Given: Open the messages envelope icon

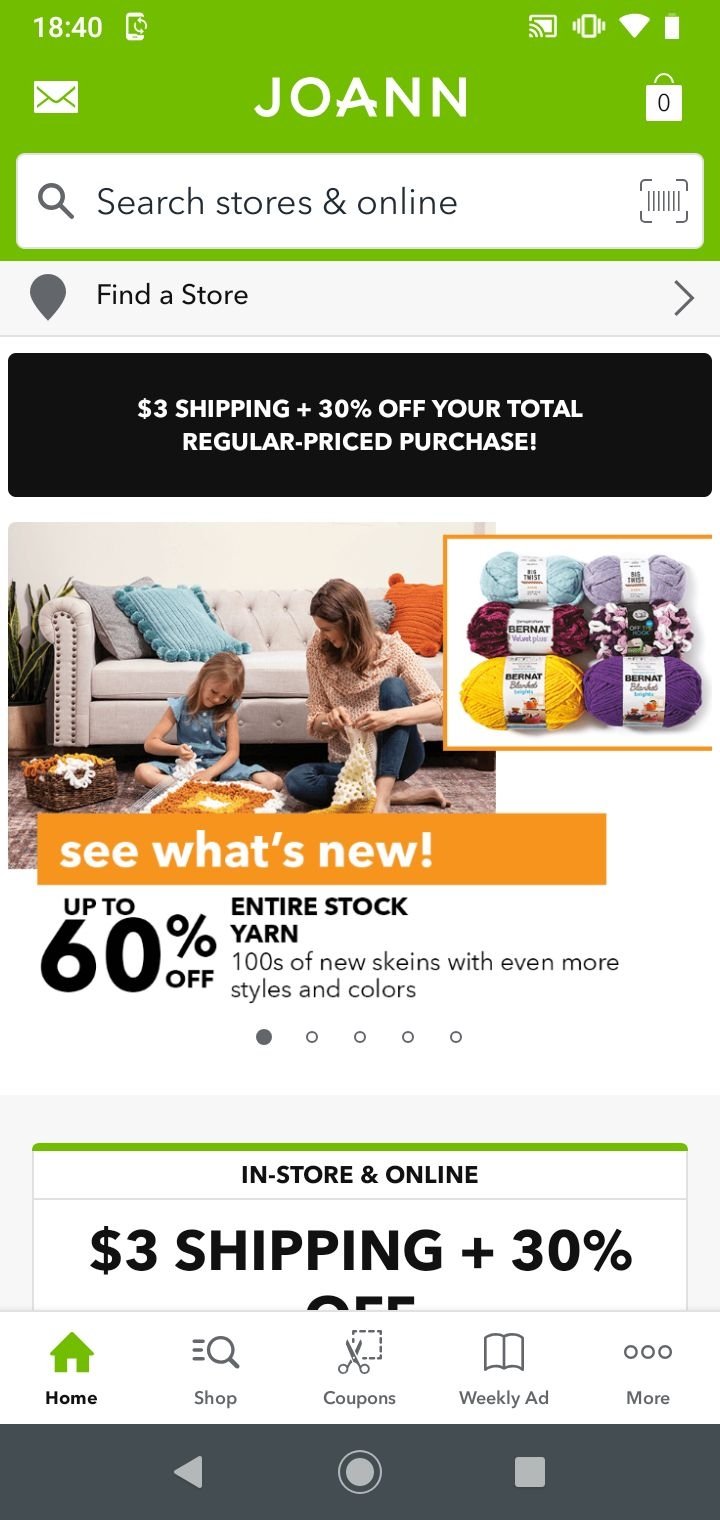Looking at the screenshot, I should 56,97.
